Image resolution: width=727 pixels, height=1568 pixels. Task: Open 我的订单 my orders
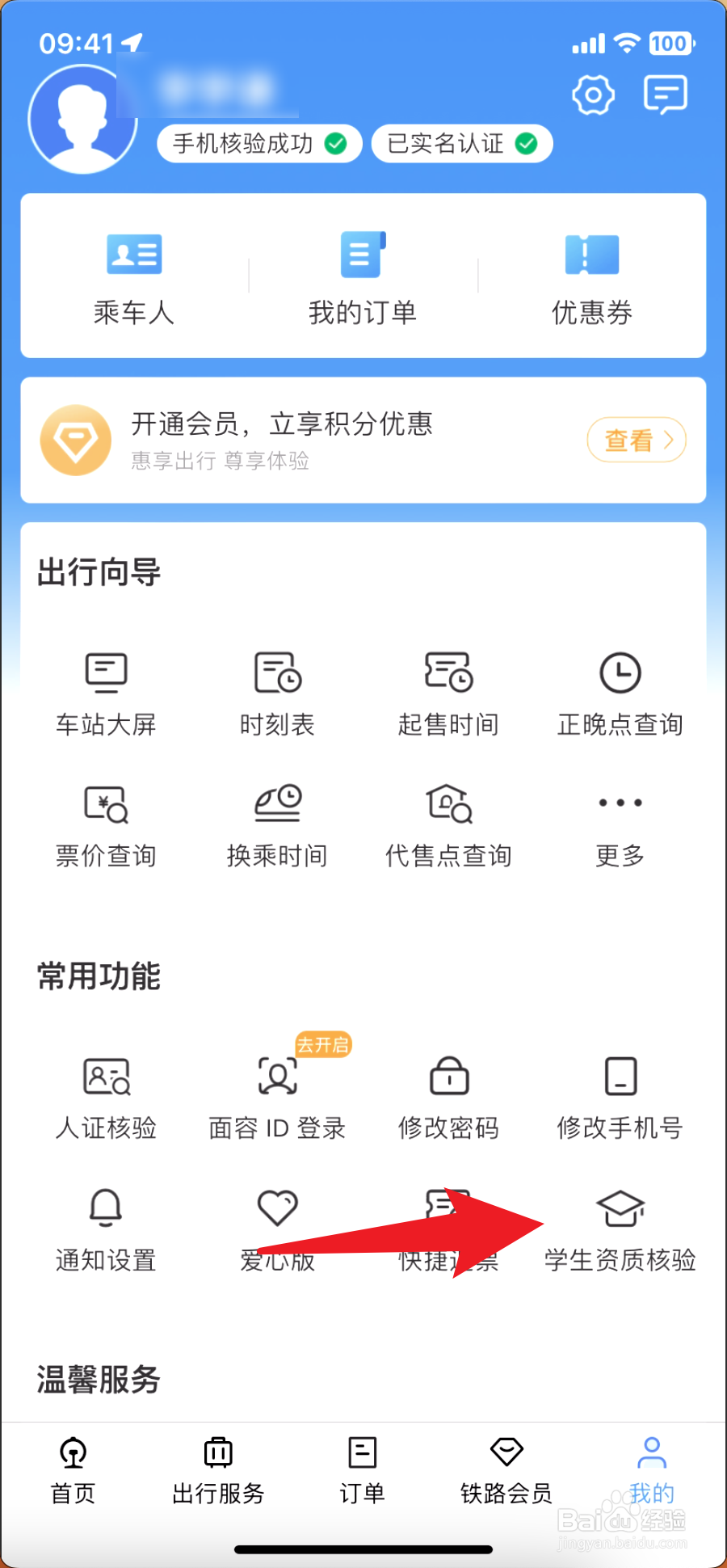pos(362,277)
